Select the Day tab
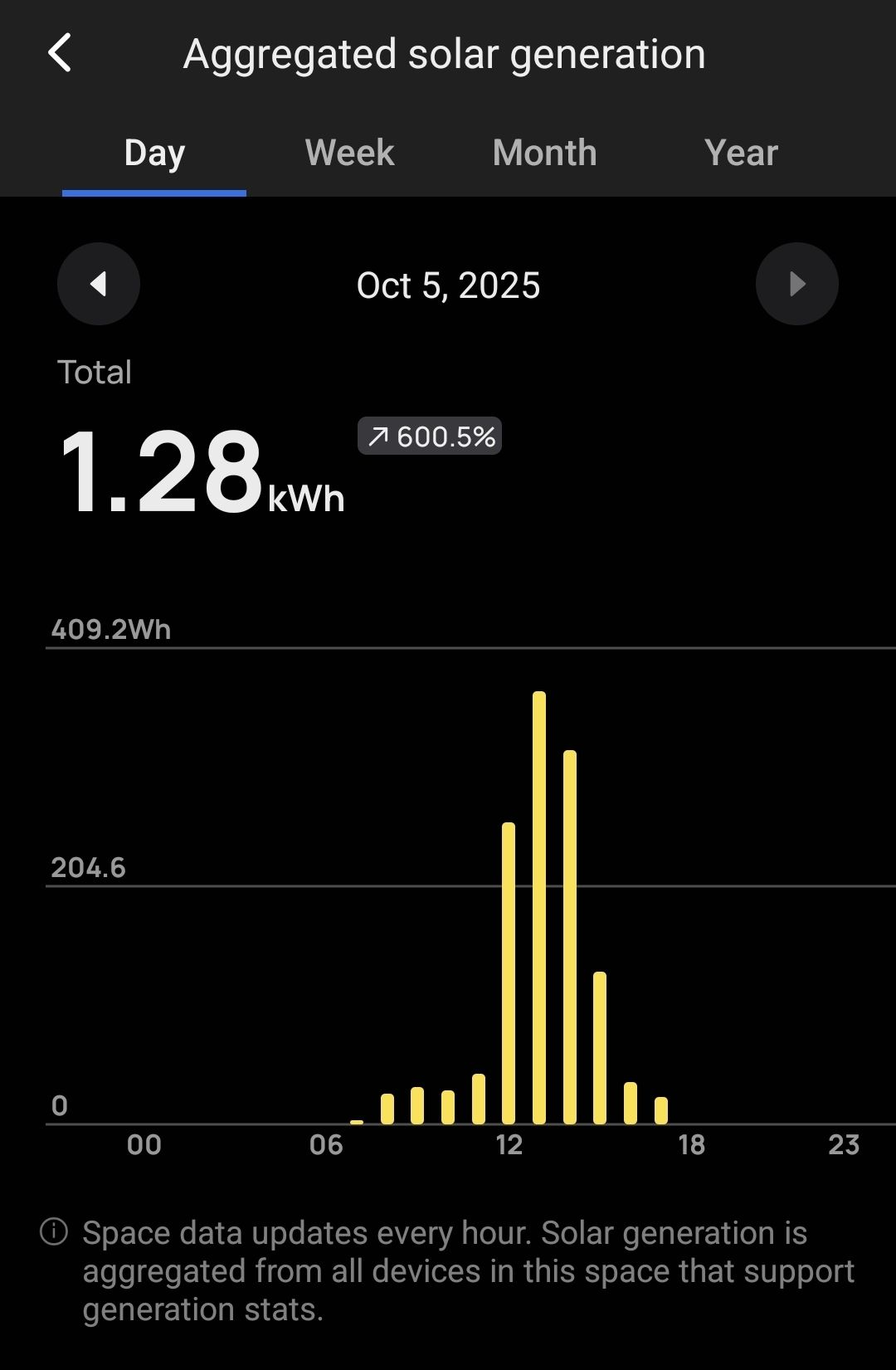The width and height of the screenshot is (896, 1370). 154,153
